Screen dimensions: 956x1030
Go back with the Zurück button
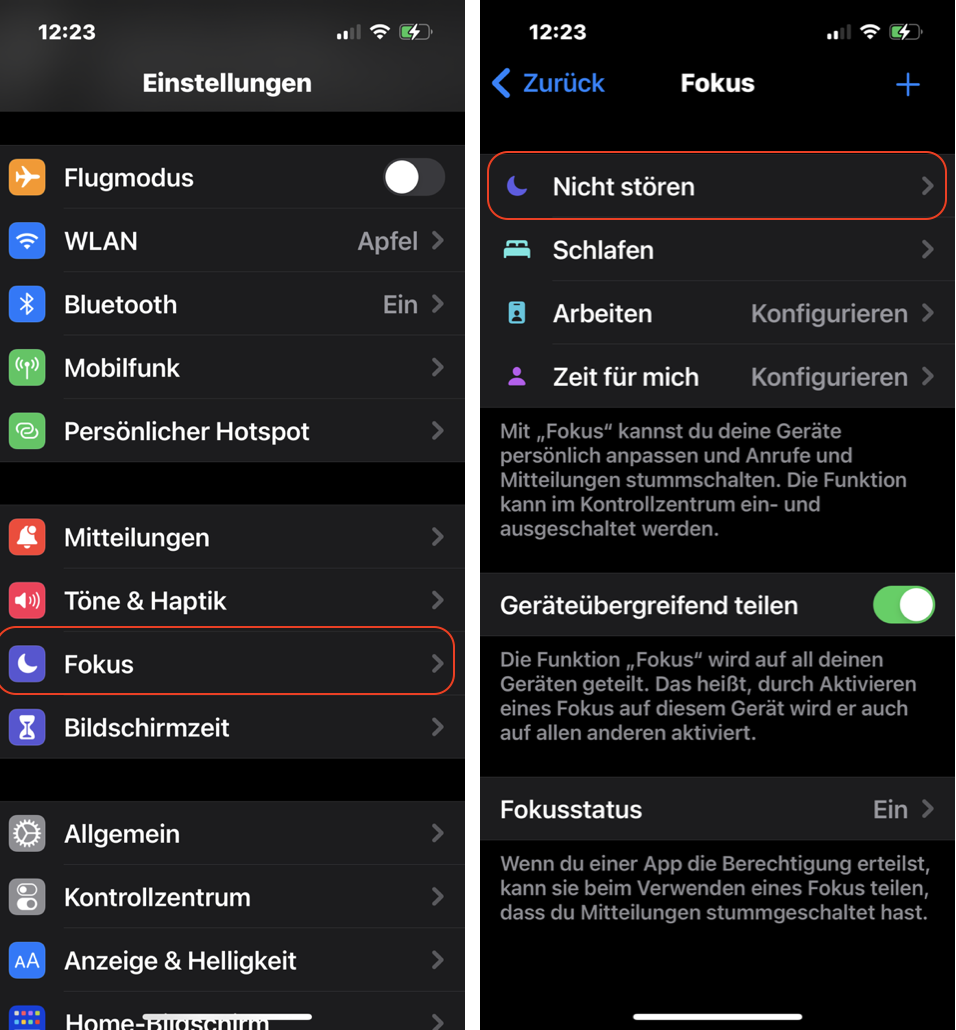pyautogui.click(x=548, y=83)
